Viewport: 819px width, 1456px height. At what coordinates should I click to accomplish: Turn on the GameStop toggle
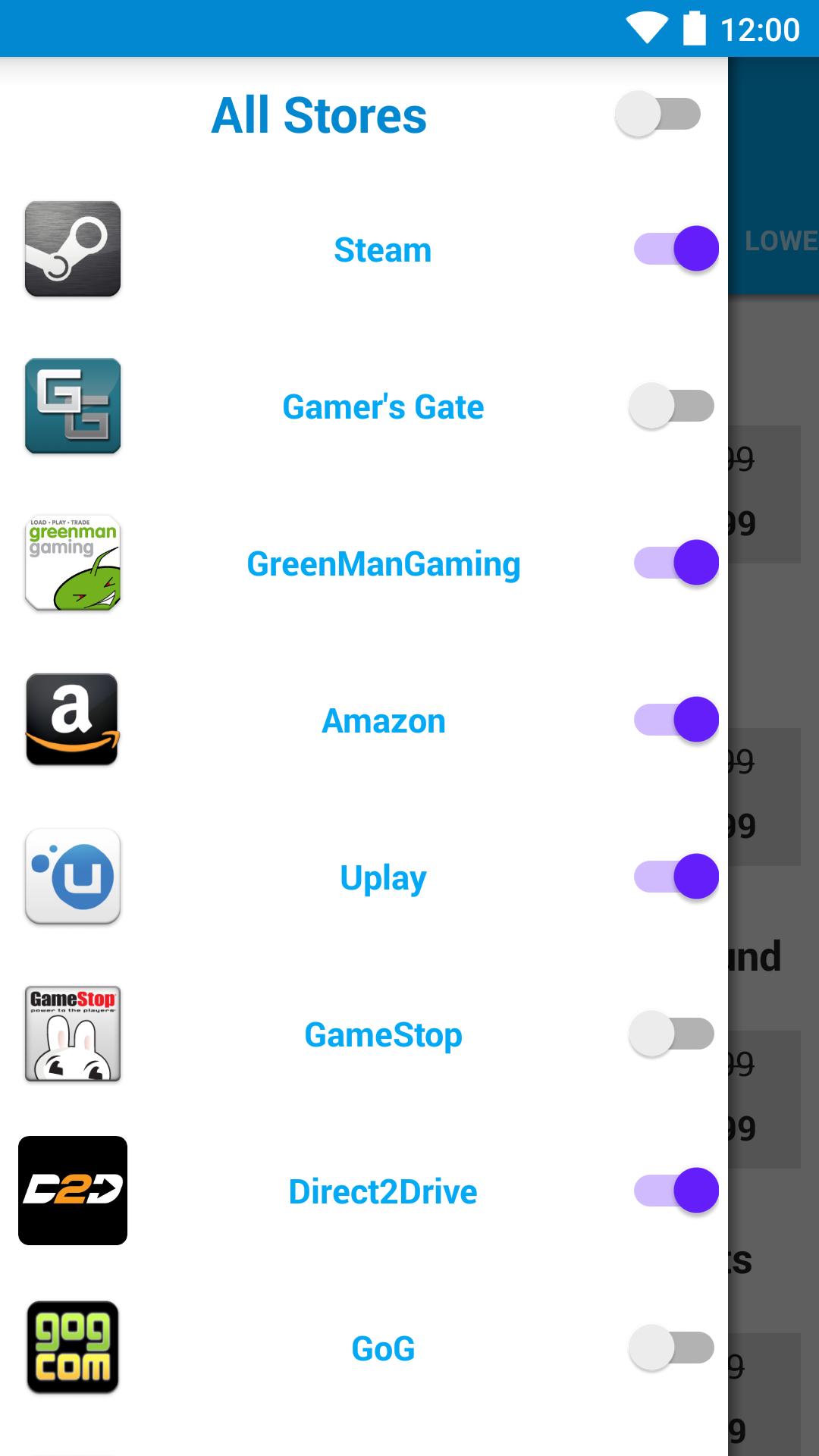pos(671,1034)
